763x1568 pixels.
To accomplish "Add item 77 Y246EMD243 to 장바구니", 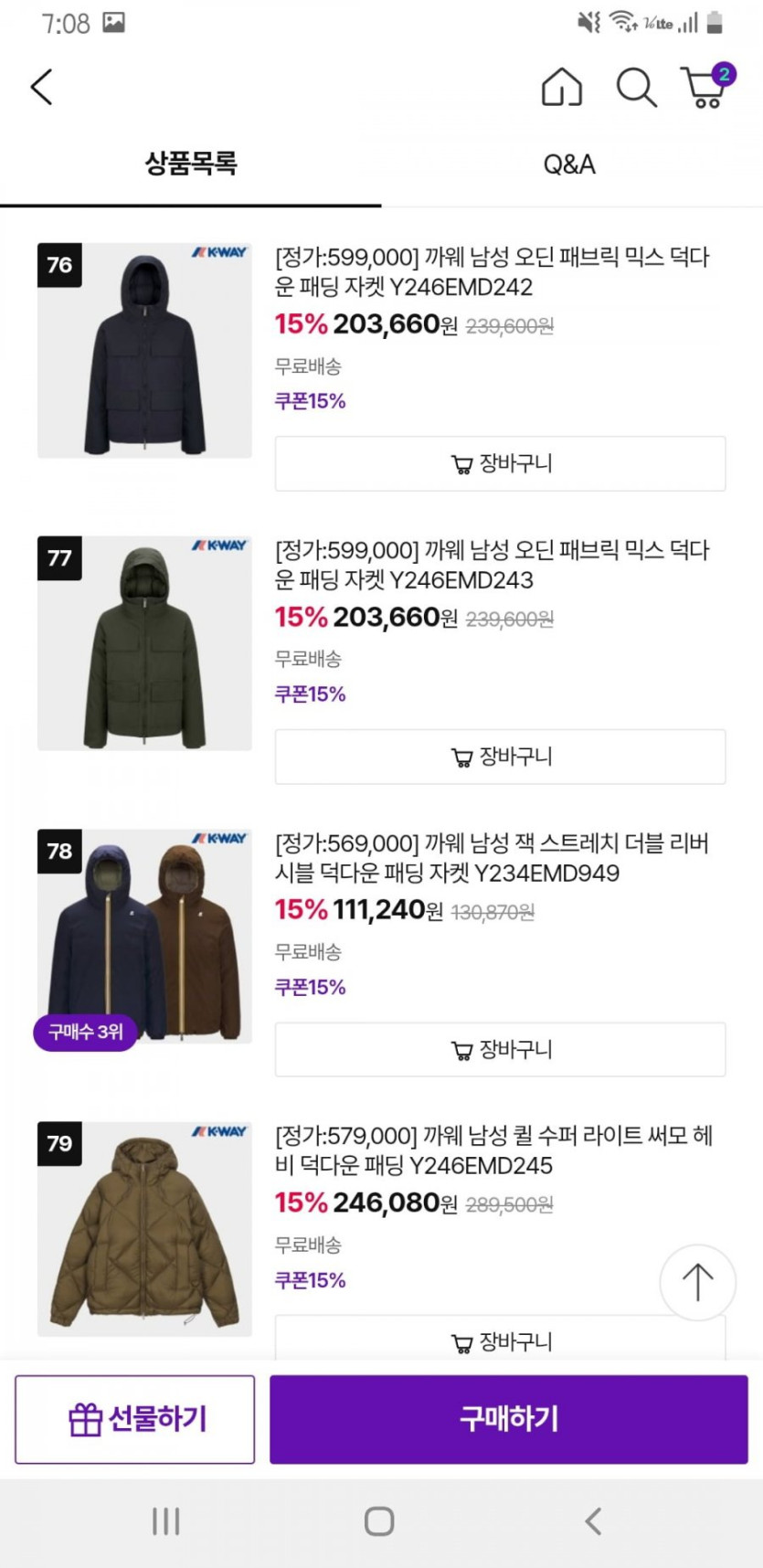I will click(500, 757).
